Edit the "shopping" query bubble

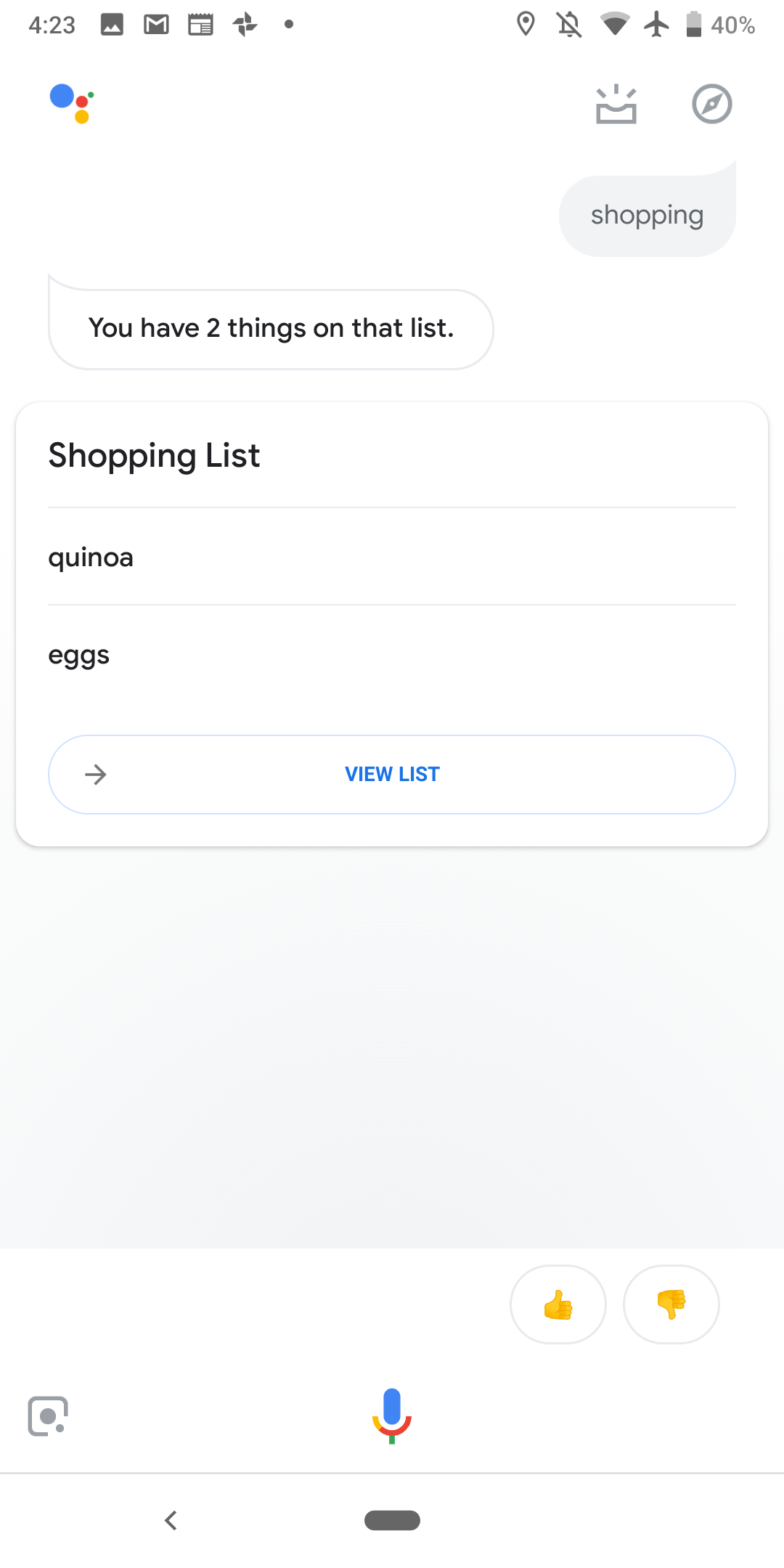coord(647,216)
